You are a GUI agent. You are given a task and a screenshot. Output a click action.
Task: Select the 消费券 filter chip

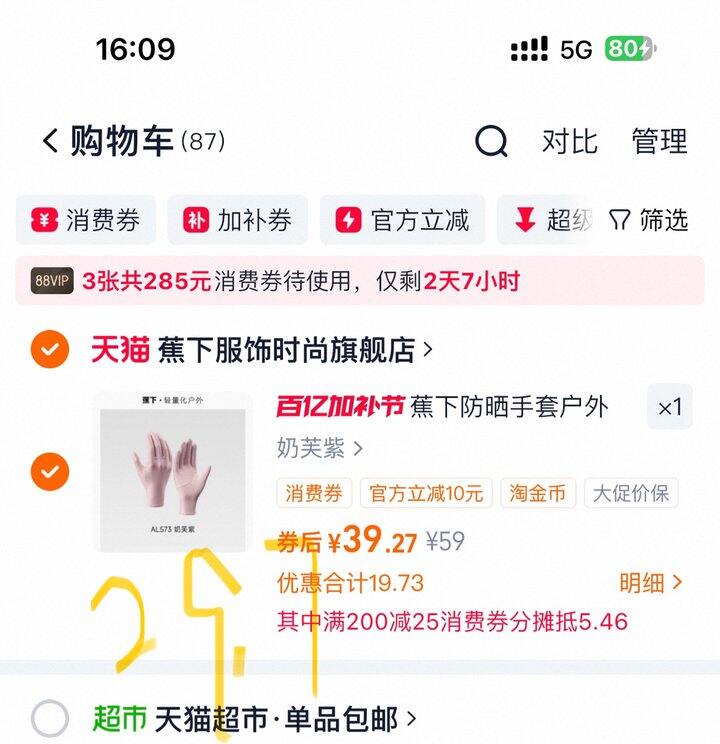click(x=86, y=220)
